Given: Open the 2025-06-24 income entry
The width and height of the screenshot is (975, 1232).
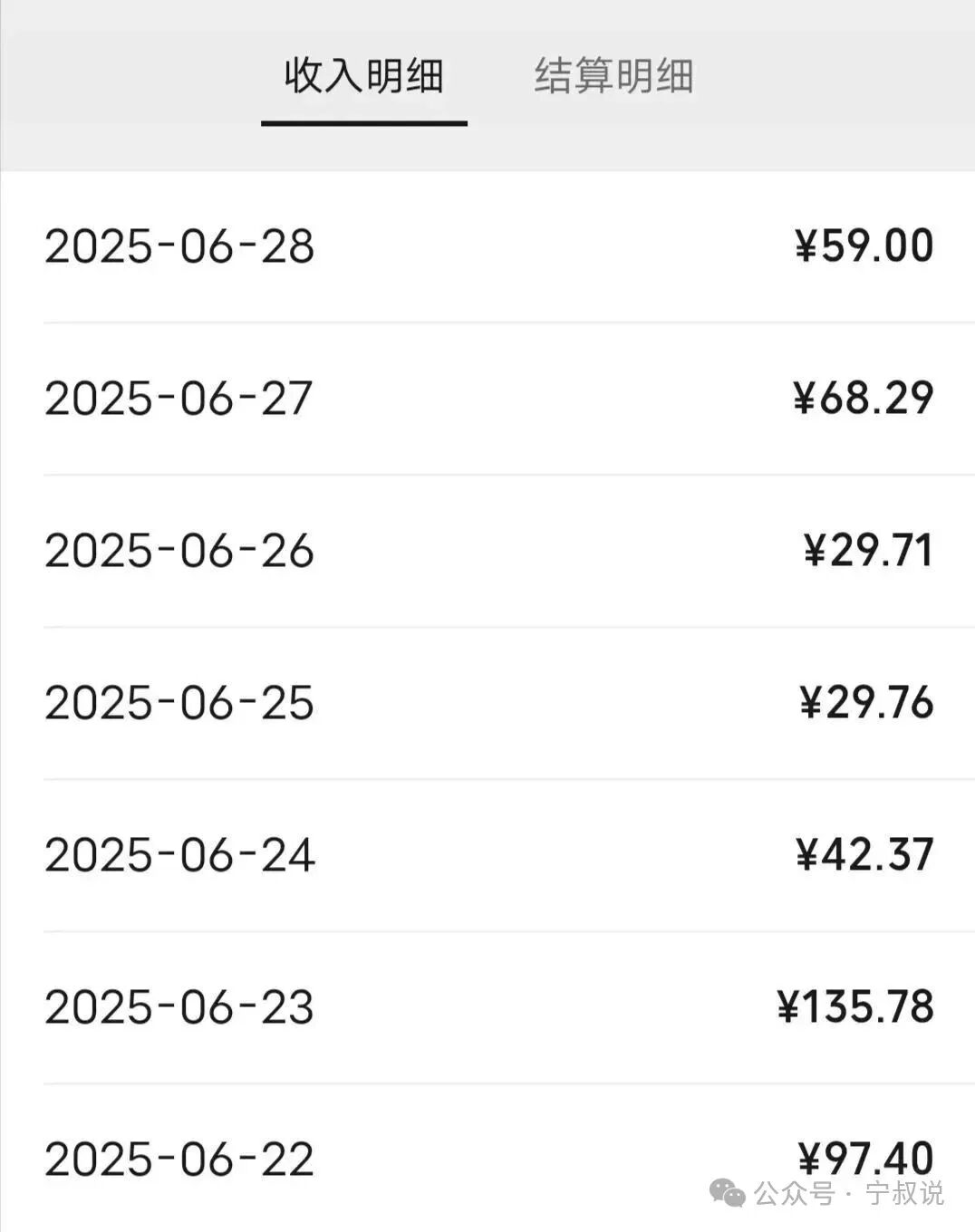Looking at the screenshot, I should click(487, 853).
